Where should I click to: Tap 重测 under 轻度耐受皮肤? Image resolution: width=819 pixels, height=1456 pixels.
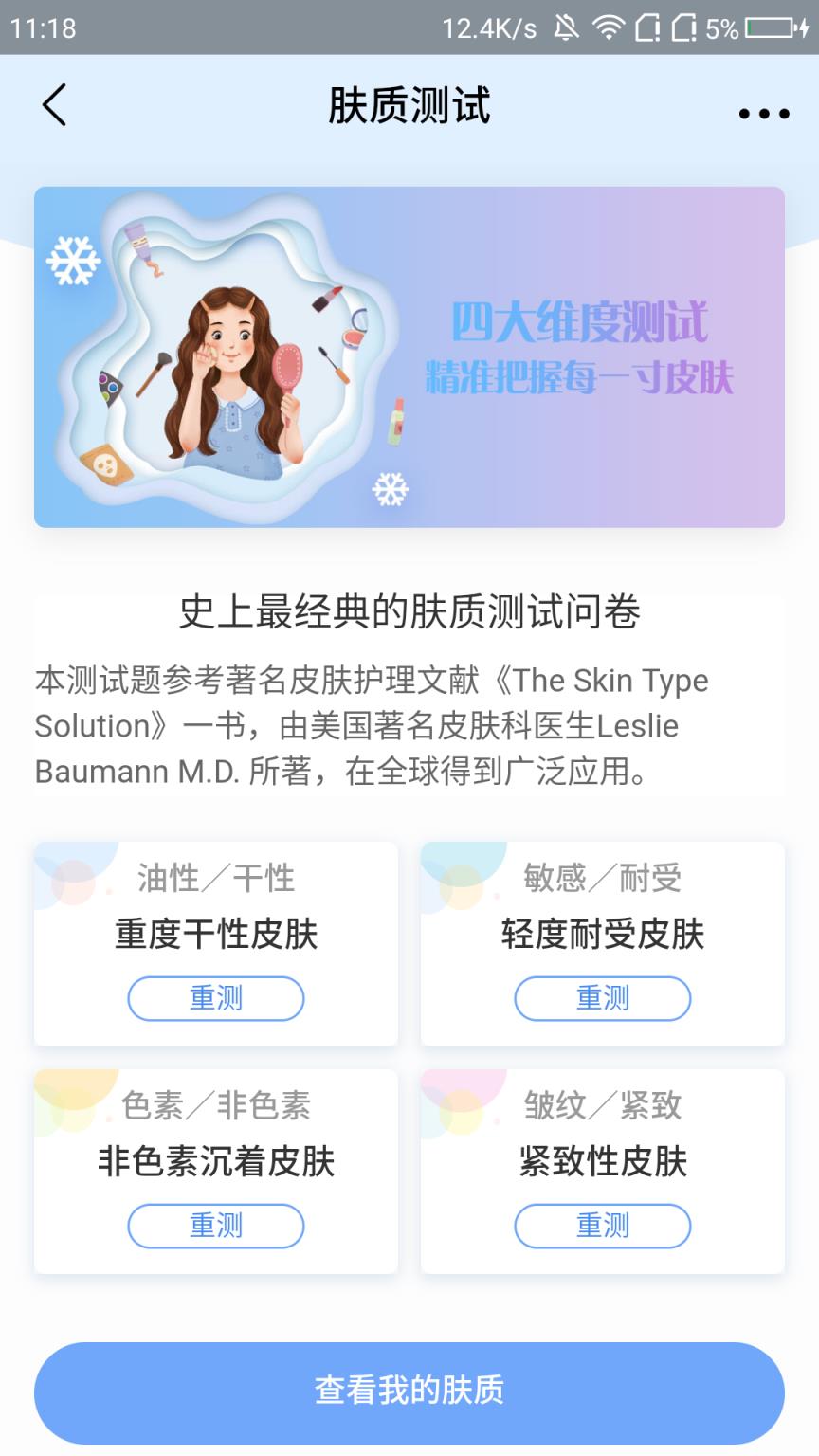pyautogui.click(x=603, y=998)
